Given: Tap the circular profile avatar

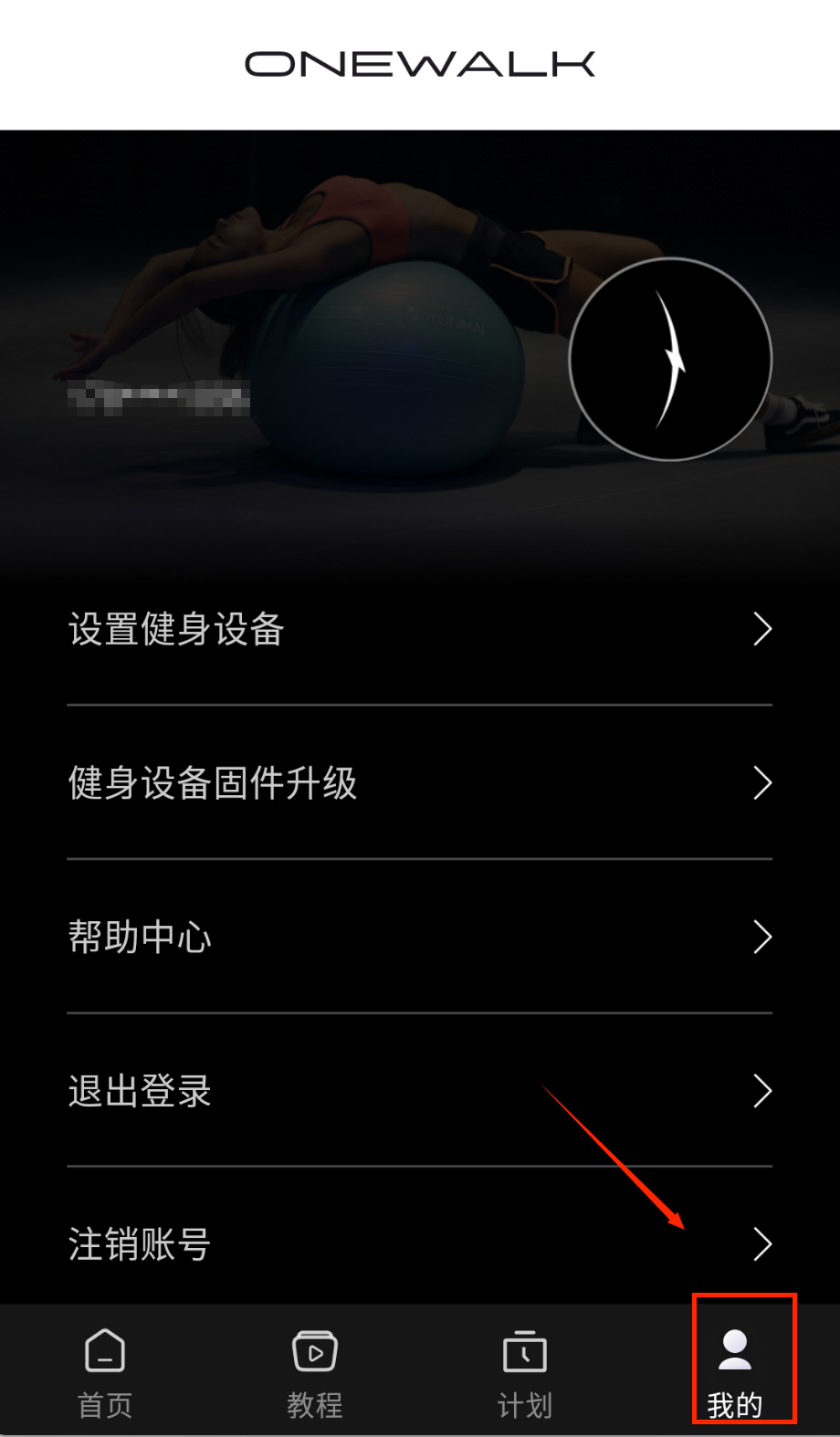Looking at the screenshot, I should point(670,360).
